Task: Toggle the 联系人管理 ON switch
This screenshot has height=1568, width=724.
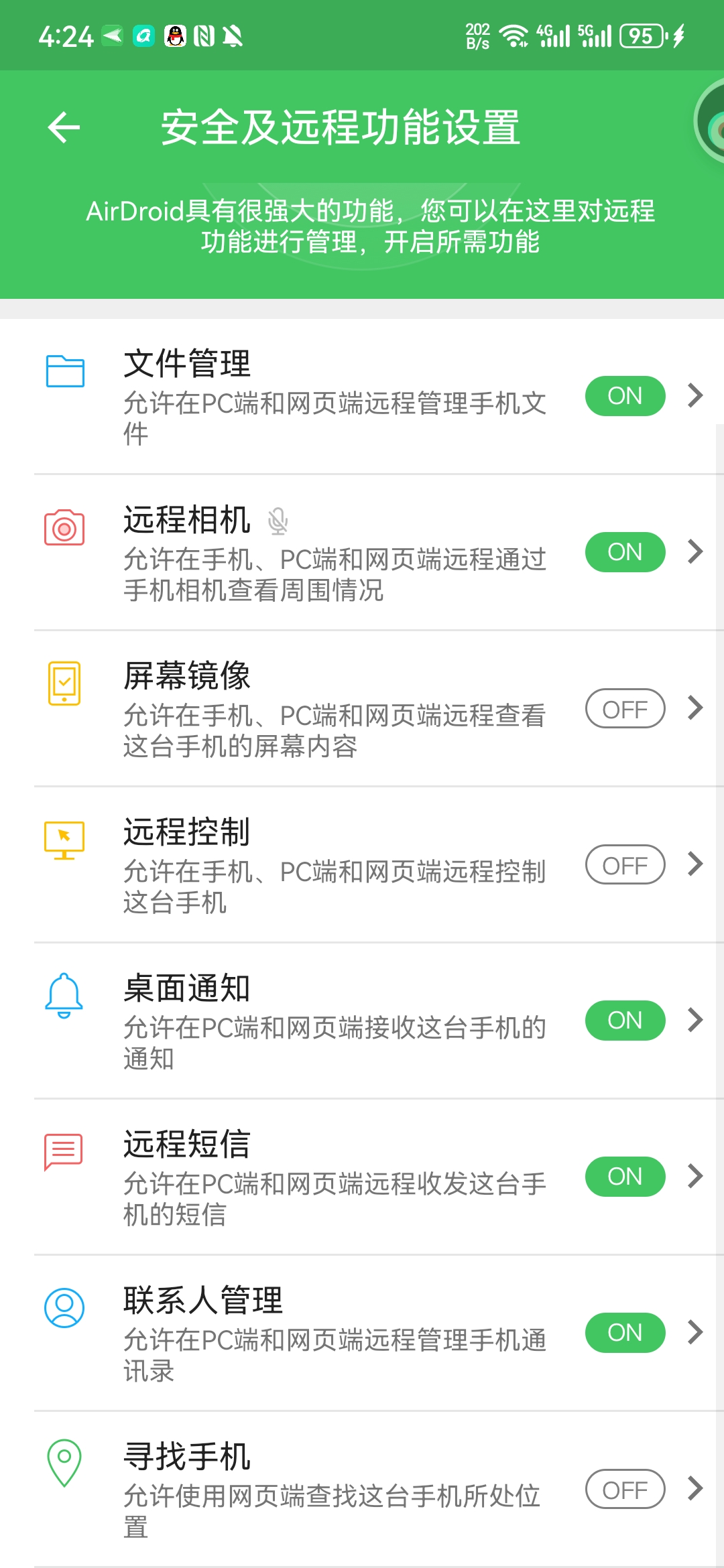Action: click(x=625, y=1333)
